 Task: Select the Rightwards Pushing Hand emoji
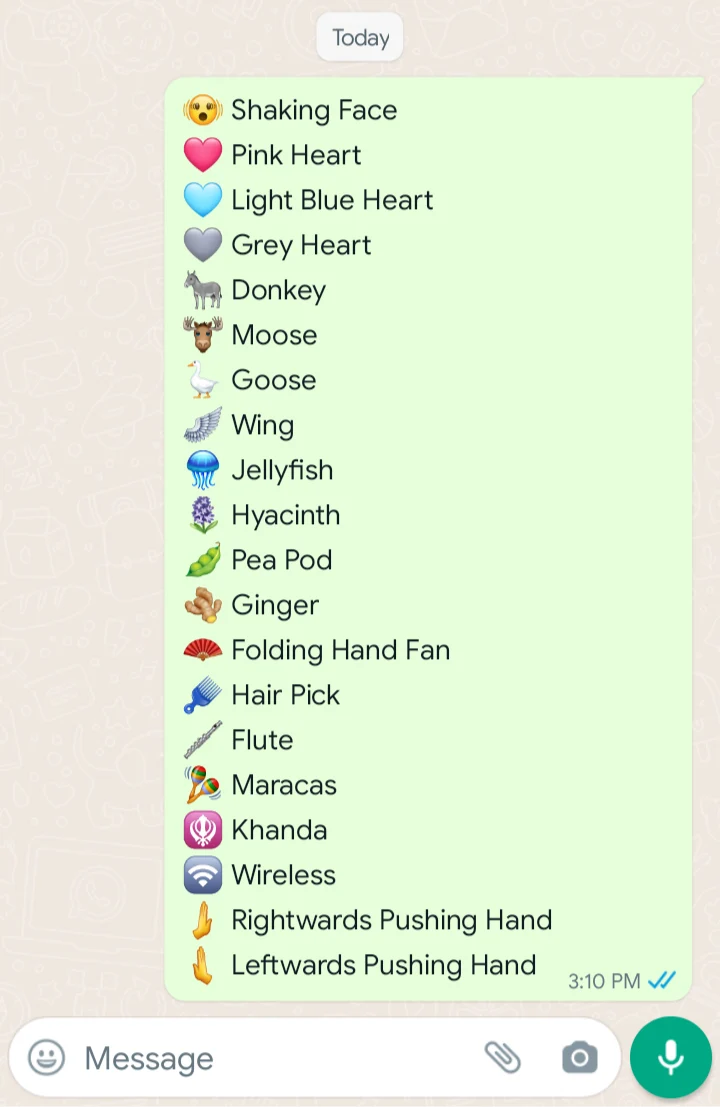pyautogui.click(x=203, y=920)
